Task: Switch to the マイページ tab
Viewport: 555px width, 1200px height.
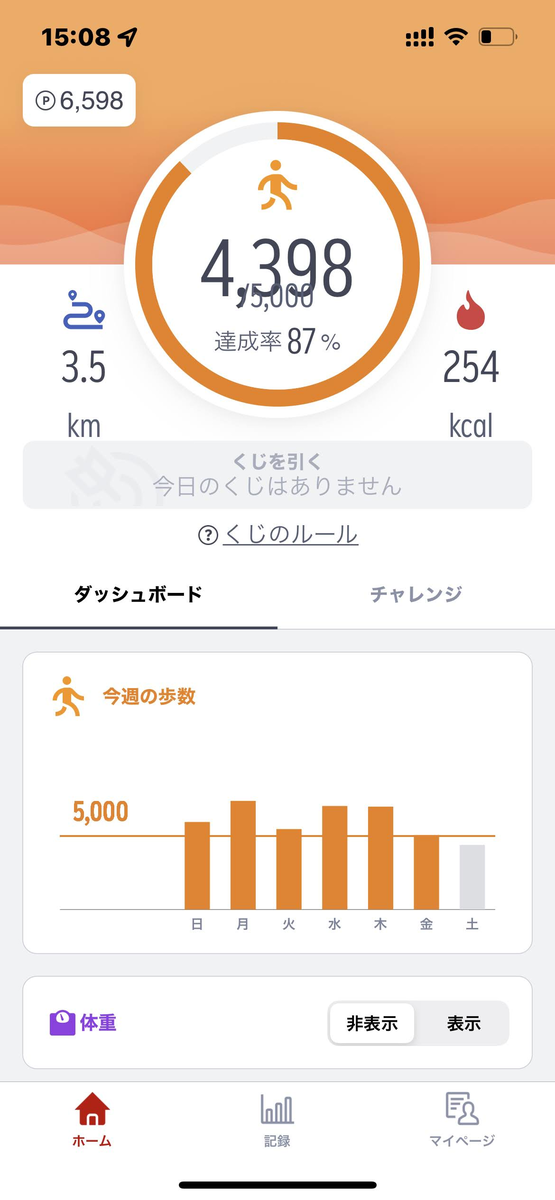Action: tap(462, 1118)
